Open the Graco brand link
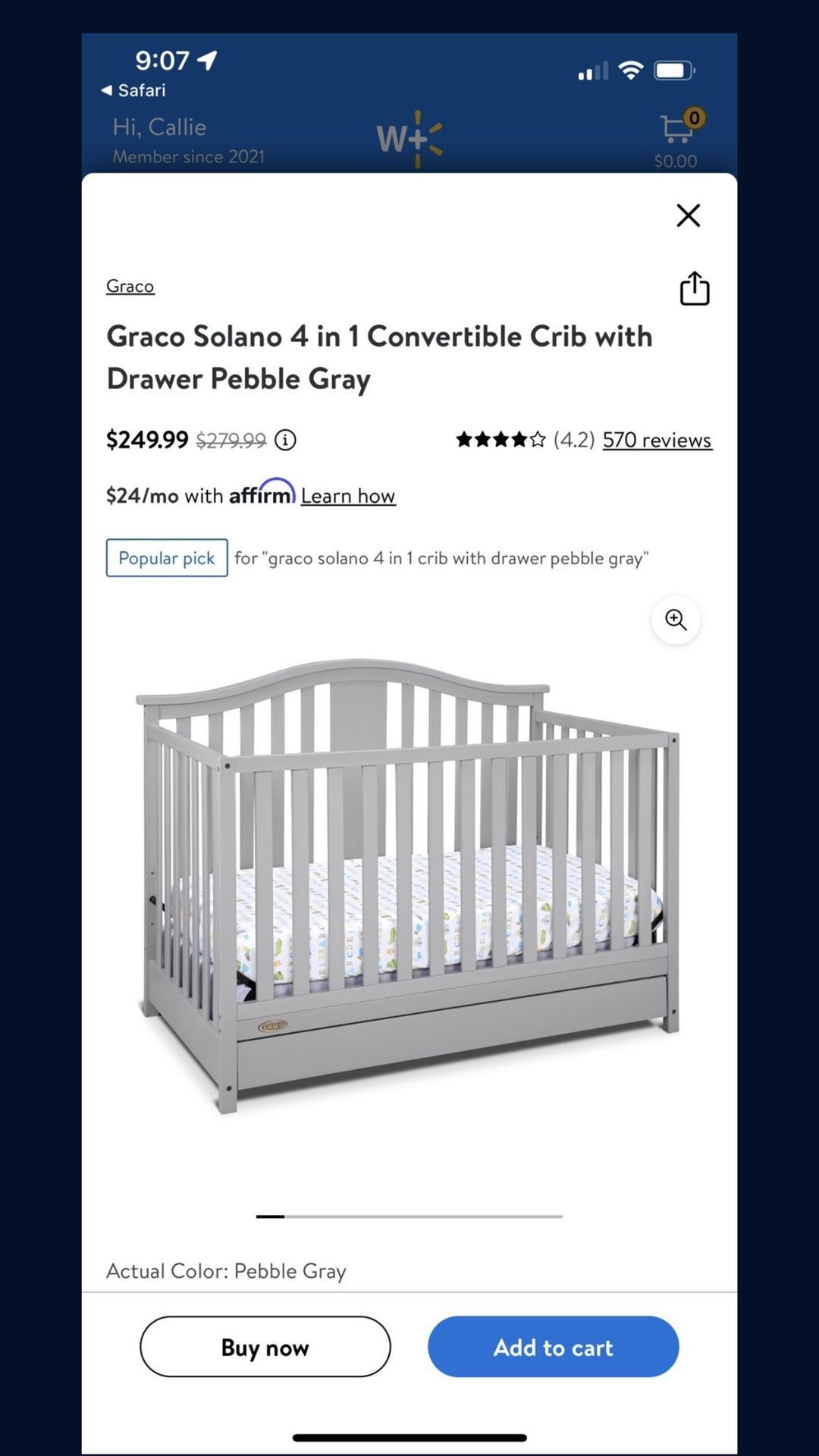This screenshot has height=1456, width=819. click(130, 286)
